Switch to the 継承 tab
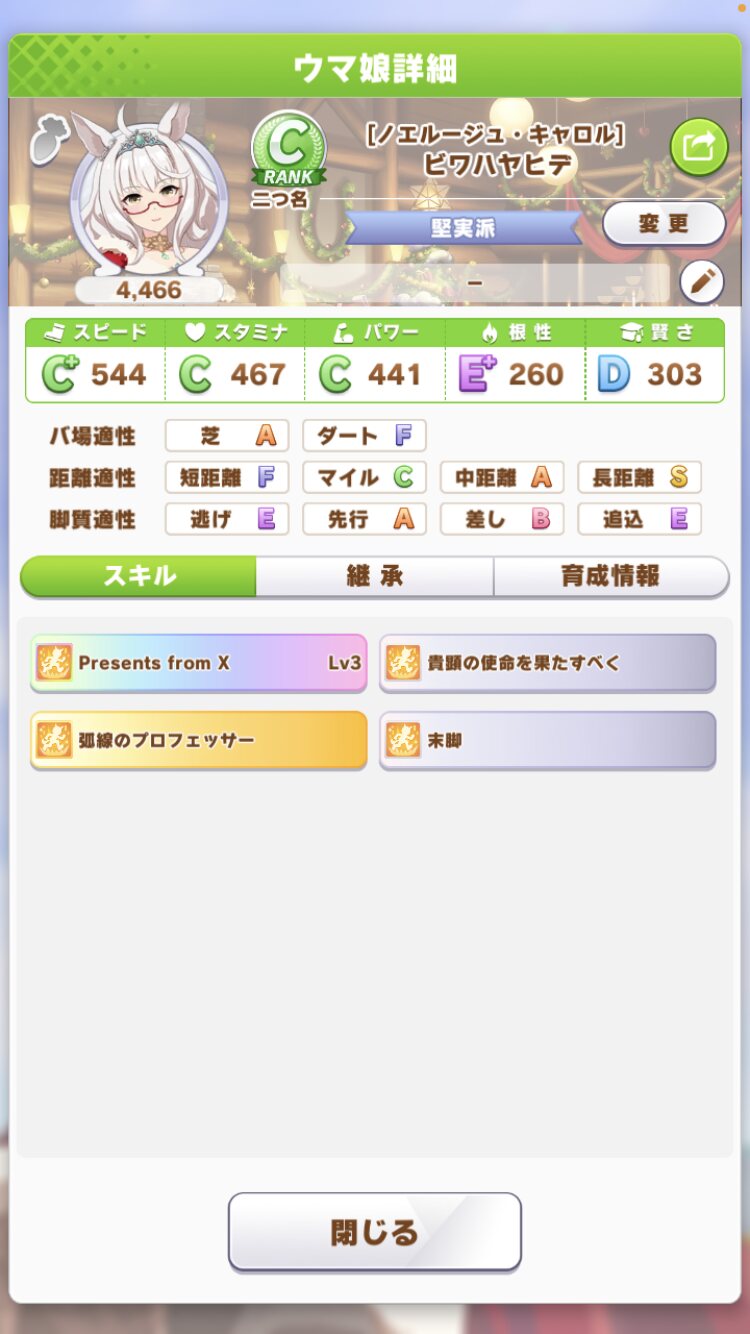Screen dimensions: 750x1334 (374, 576)
